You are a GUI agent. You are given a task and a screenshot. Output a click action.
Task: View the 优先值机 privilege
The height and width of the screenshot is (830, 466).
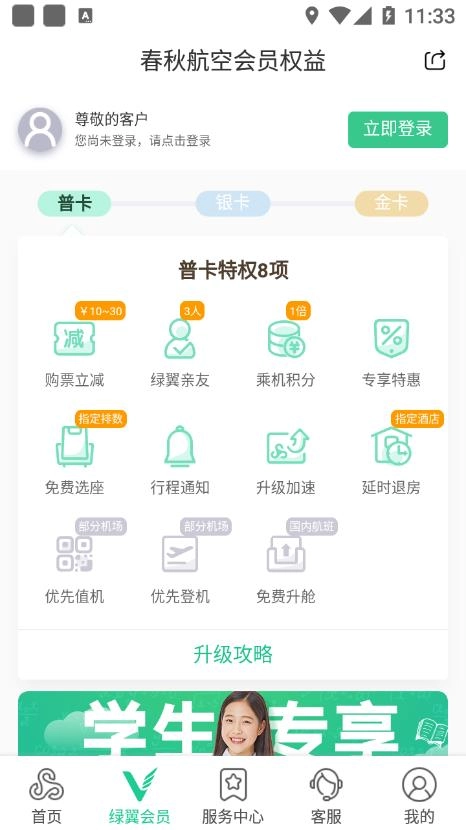(75, 563)
